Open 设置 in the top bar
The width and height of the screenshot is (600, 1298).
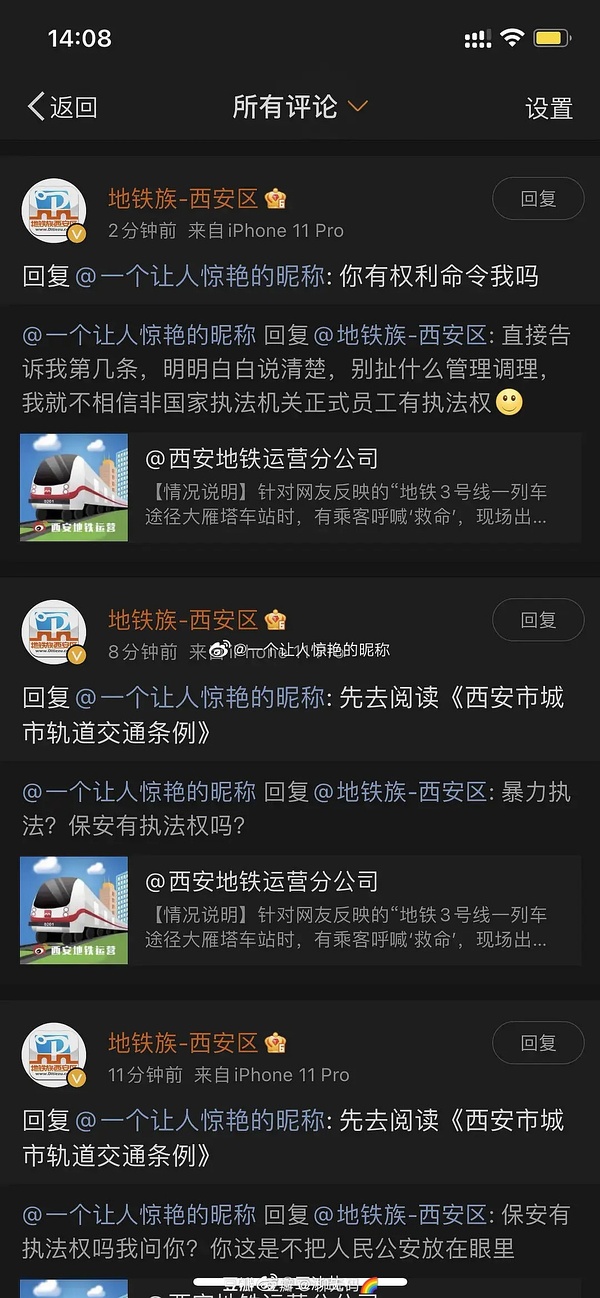549,108
